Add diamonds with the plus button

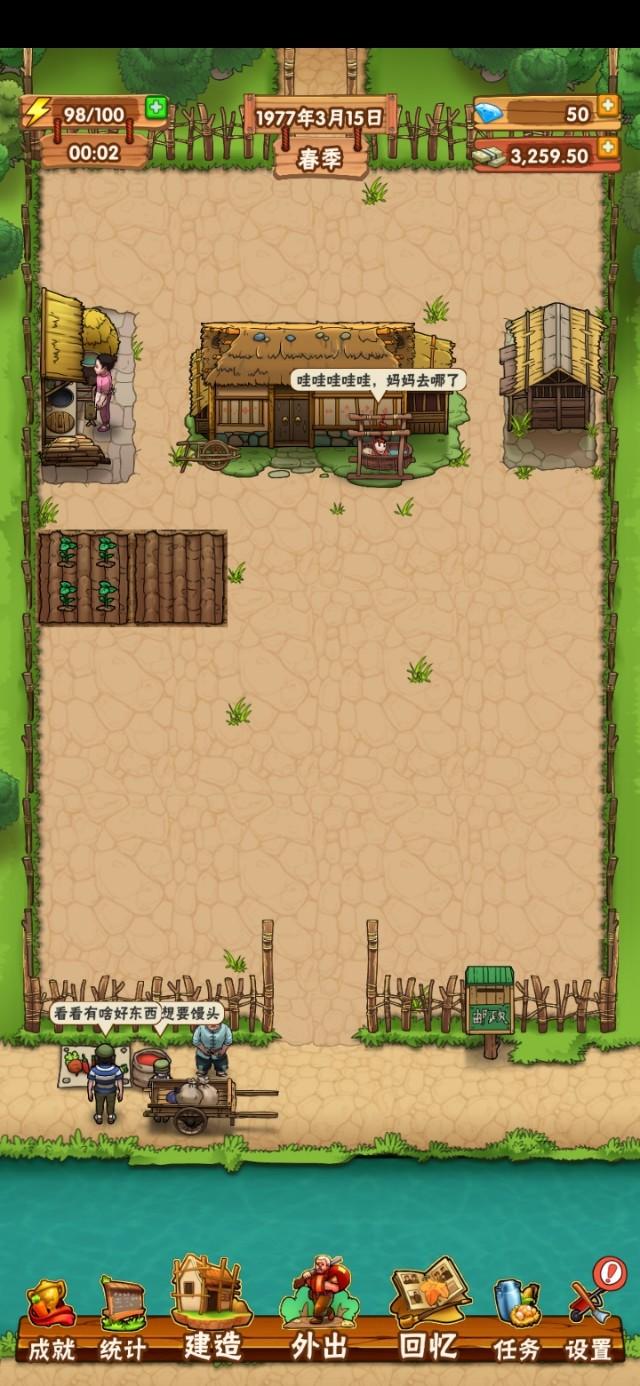click(607, 106)
